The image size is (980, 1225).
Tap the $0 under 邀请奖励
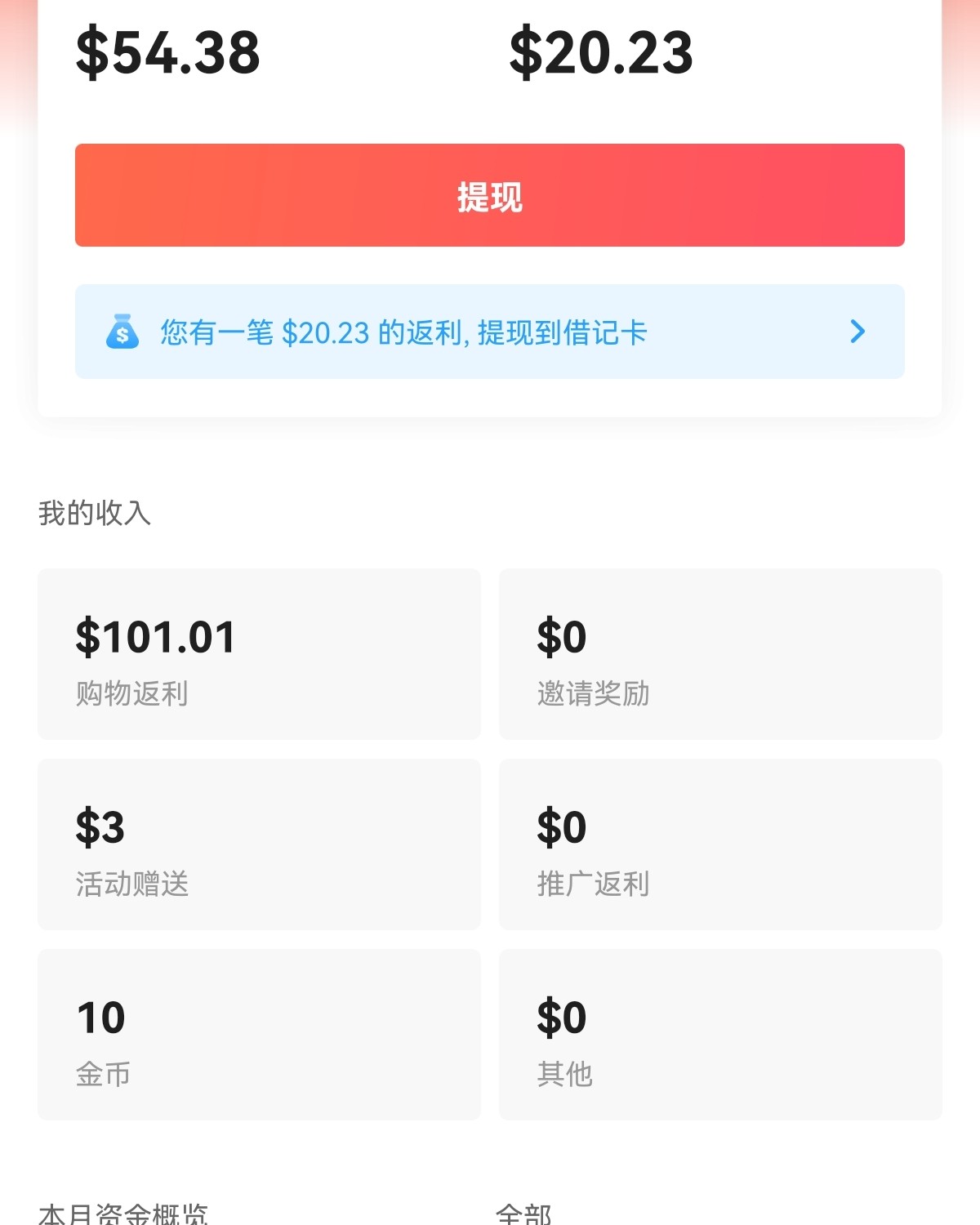point(560,637)
